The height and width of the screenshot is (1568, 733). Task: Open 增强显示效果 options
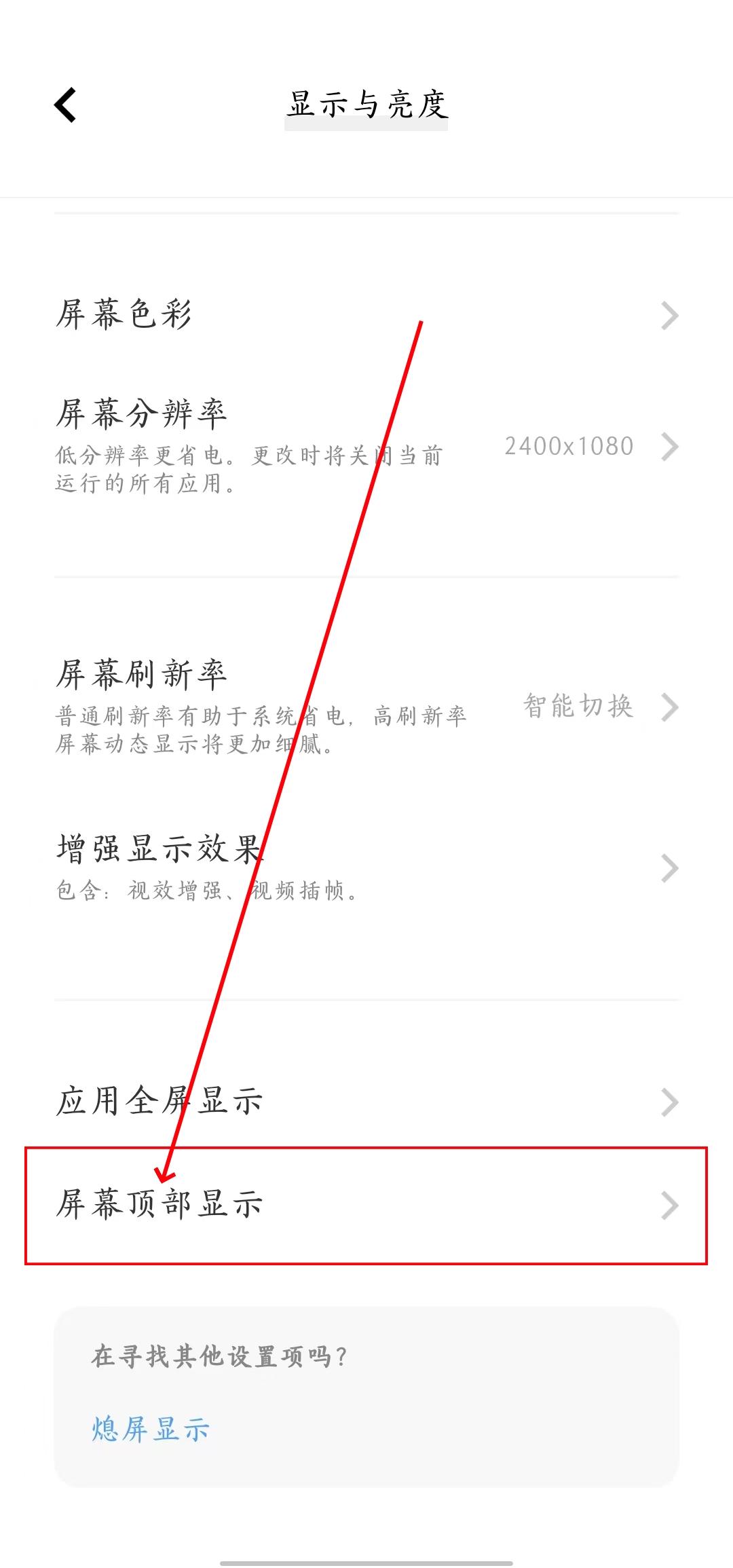coord(366,867)
